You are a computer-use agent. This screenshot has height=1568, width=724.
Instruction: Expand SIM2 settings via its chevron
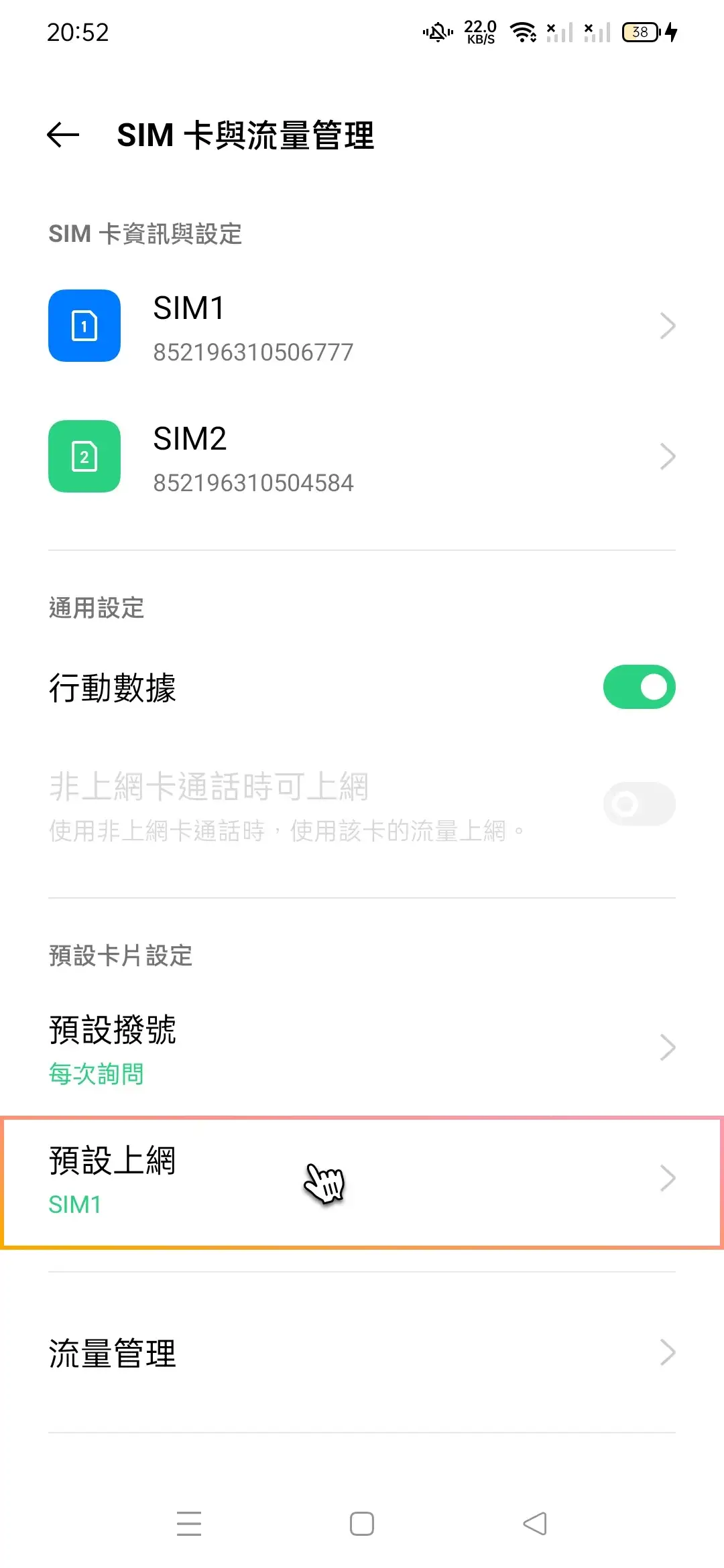click(x=668, y=456)
